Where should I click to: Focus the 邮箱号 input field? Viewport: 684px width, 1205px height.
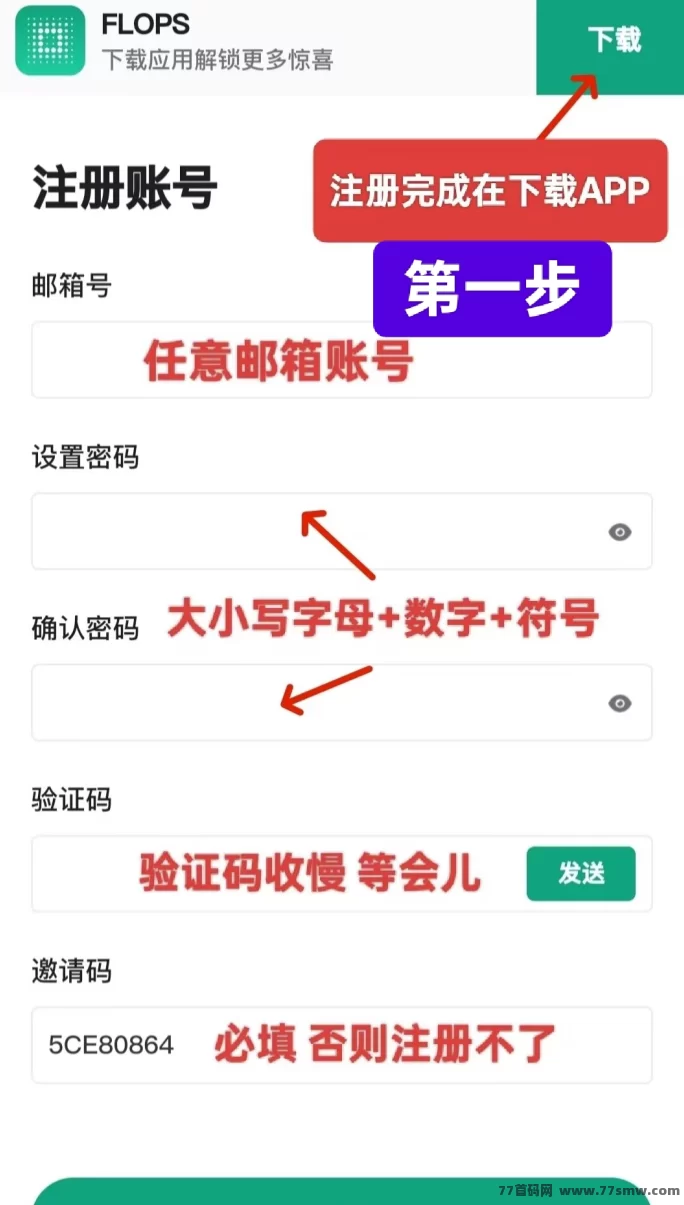[x=340, y=360]
